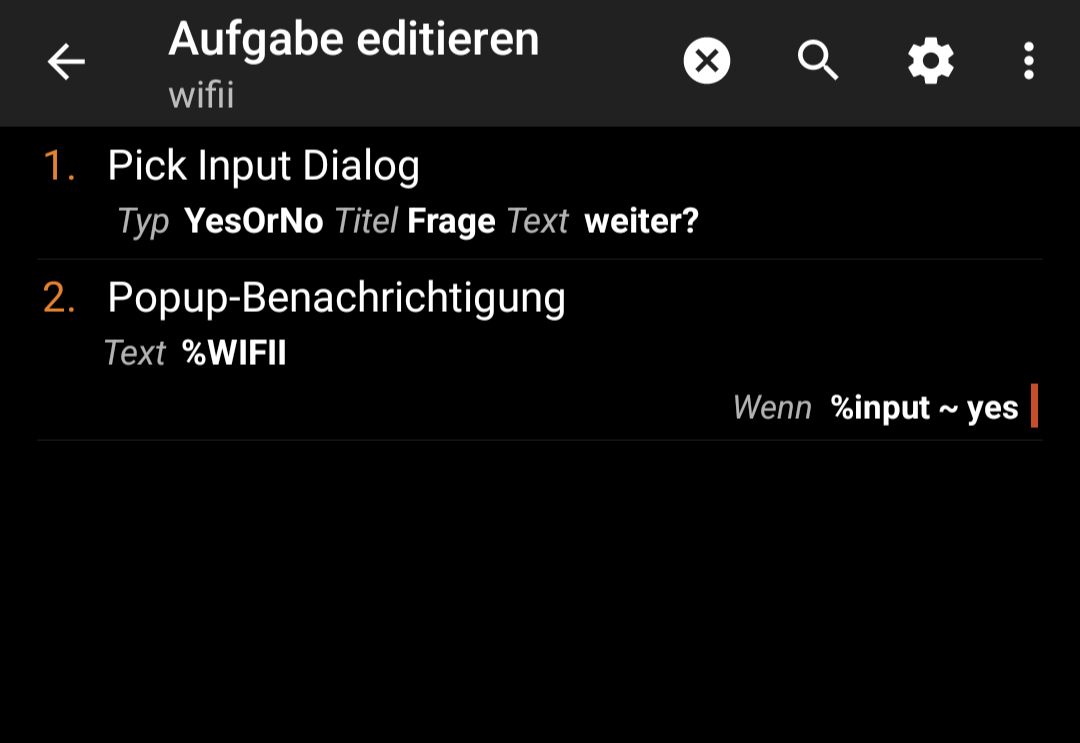This screenshot has height=743, width=1080.
Task: Open the Popup-Benachrichtigung action
Action: coord(540,350)
